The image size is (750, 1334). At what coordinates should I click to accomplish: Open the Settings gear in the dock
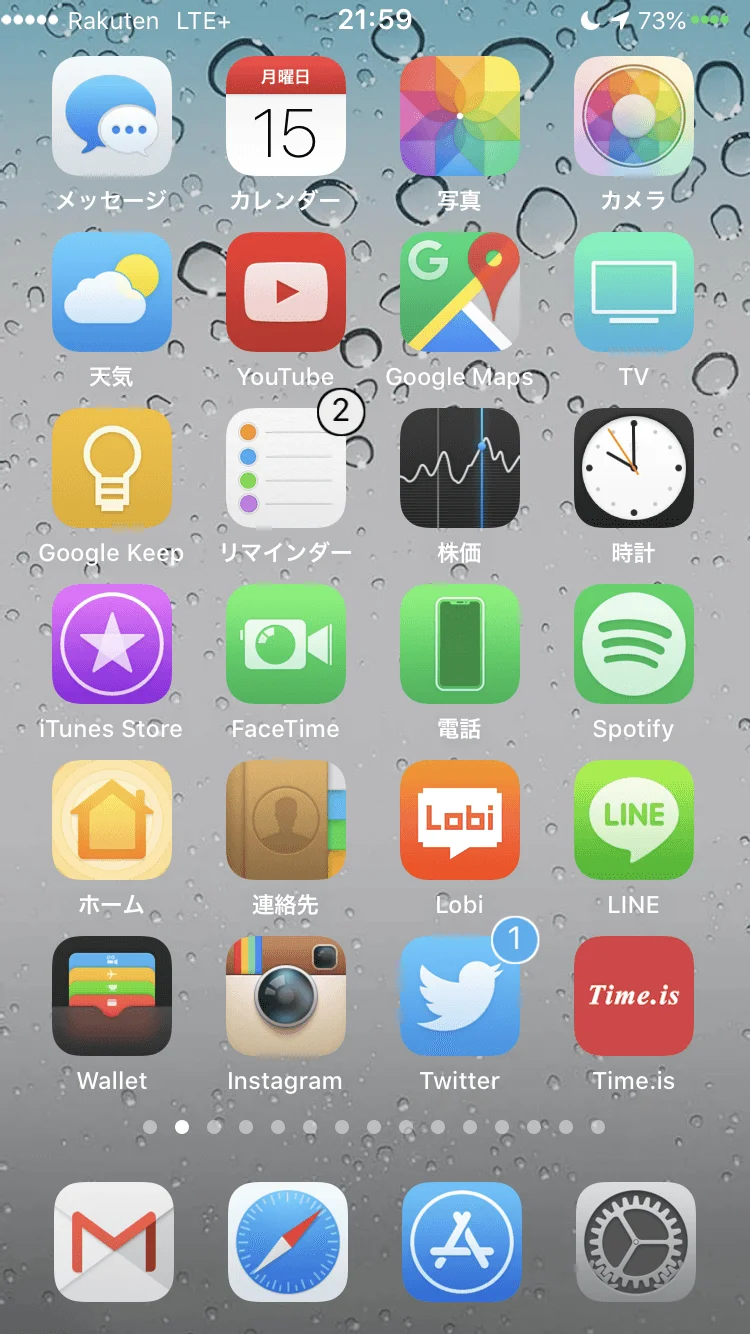(x=636, y=1242)
